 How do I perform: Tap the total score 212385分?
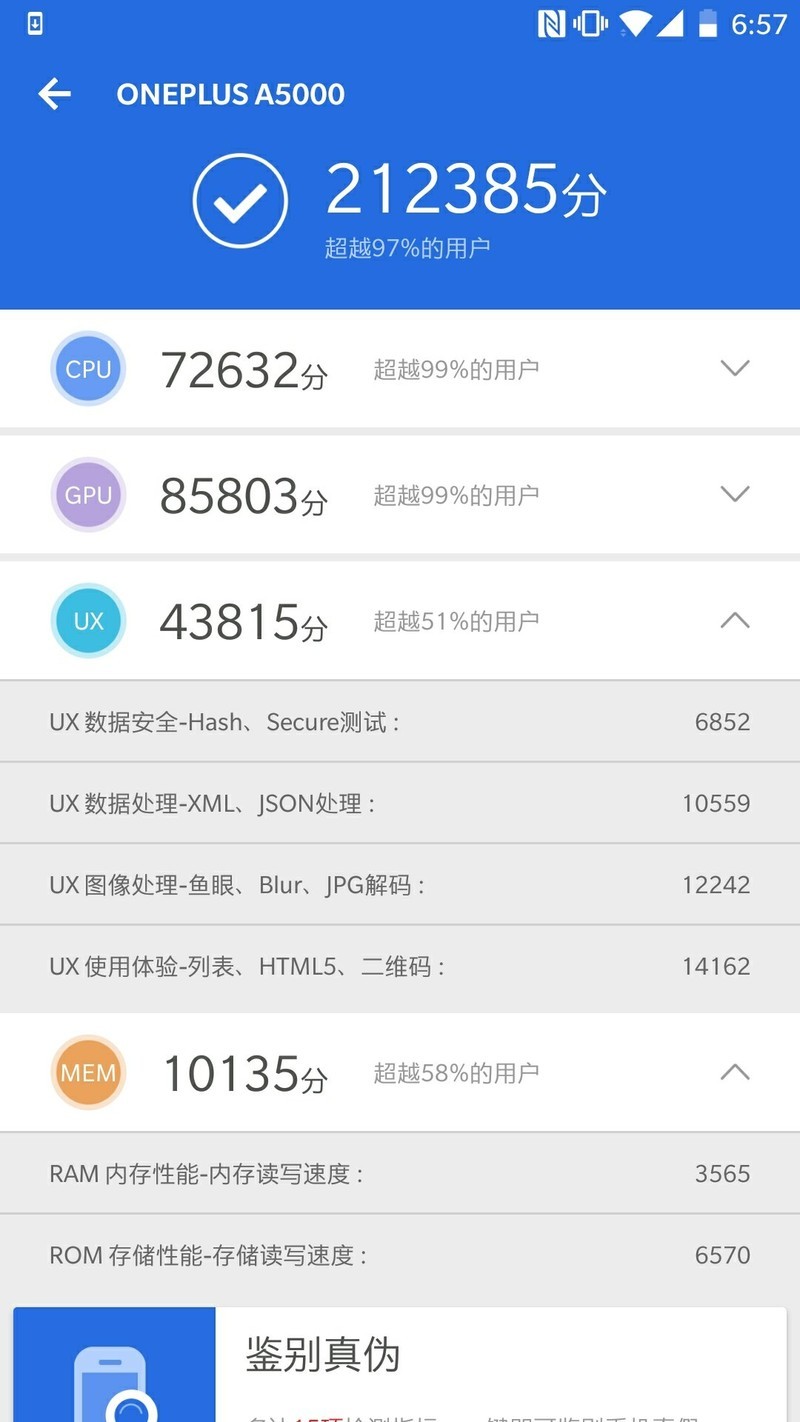pyautogui.click(x=465, y=190)
